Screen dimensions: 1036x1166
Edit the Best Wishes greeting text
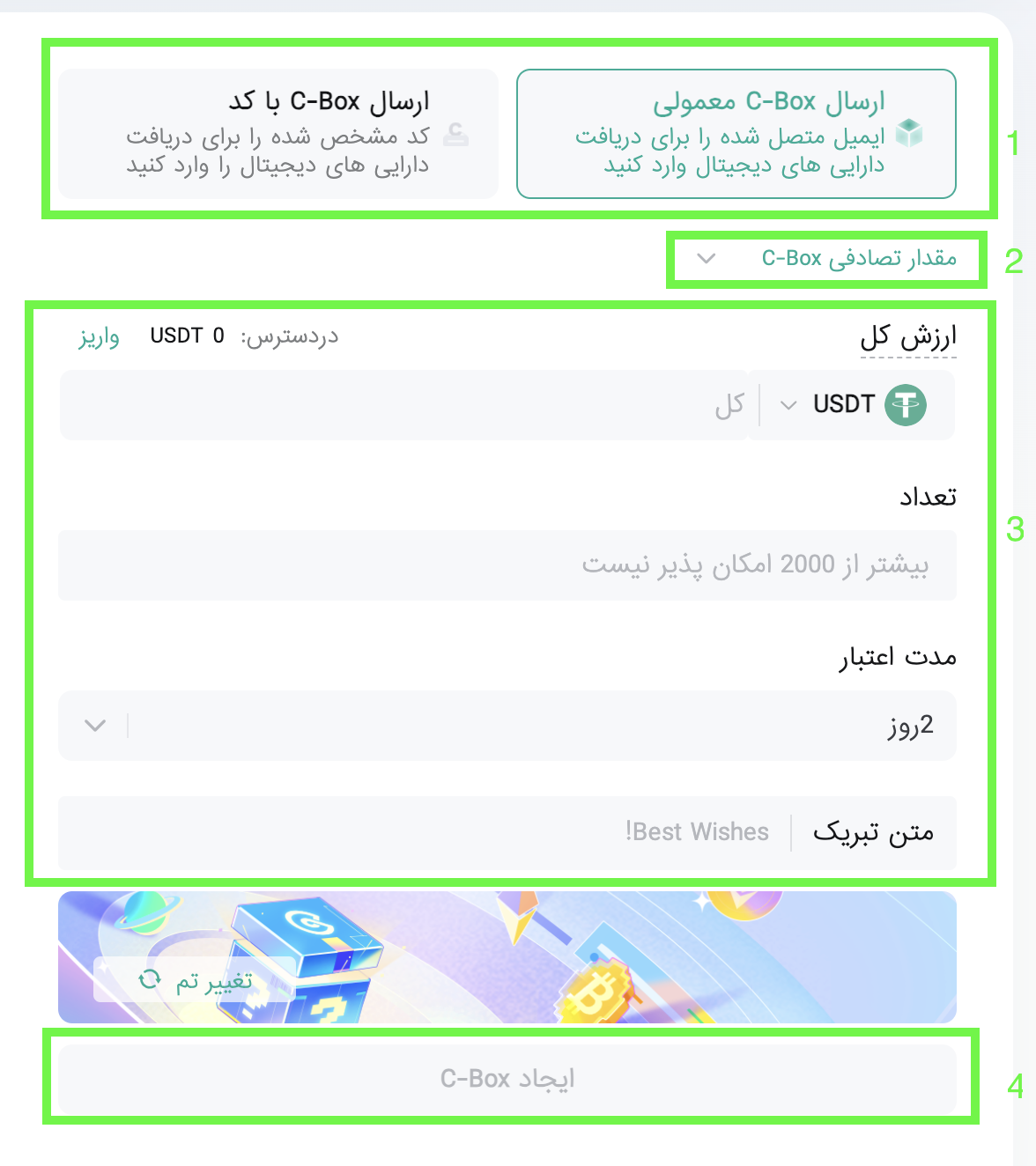click(423, 832)
